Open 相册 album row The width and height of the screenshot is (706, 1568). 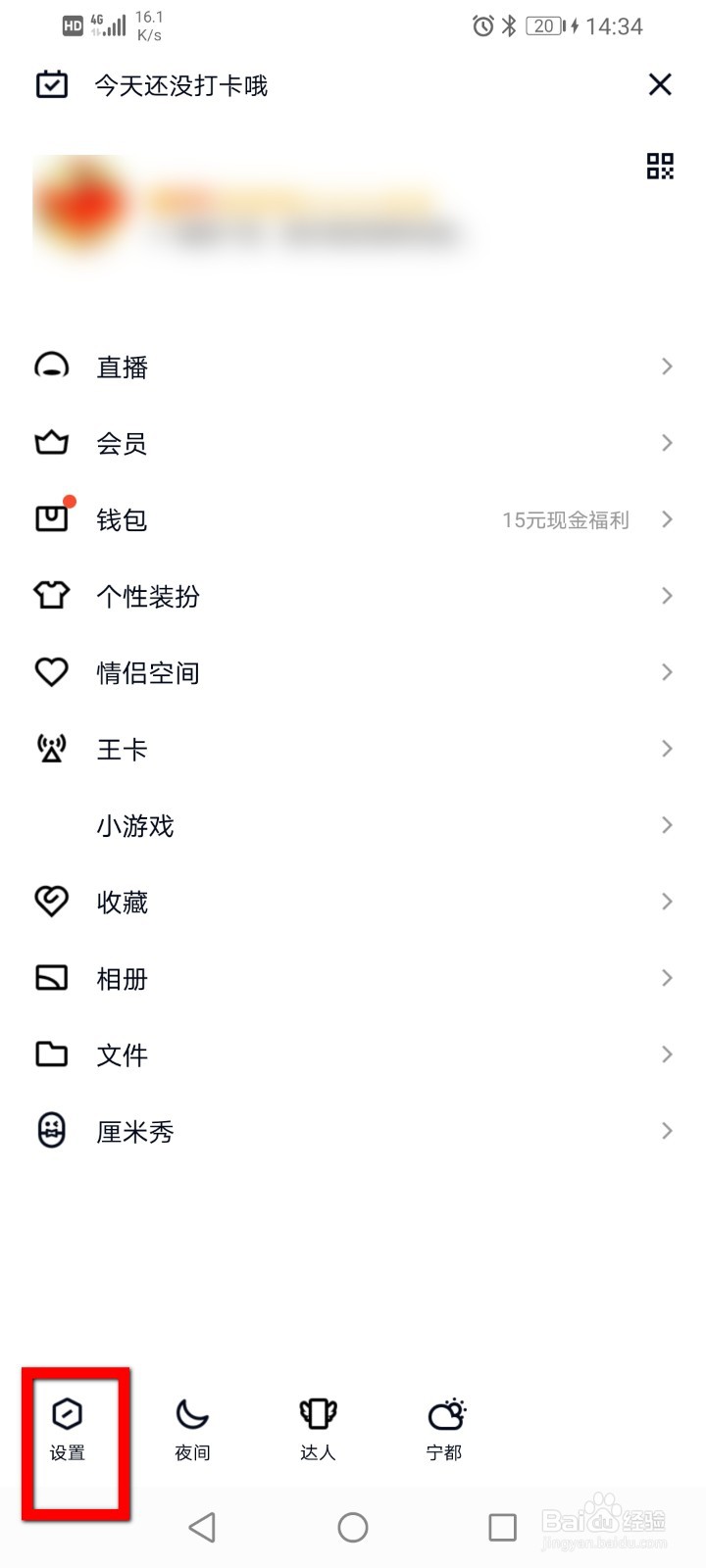click(x=353, y=978)
